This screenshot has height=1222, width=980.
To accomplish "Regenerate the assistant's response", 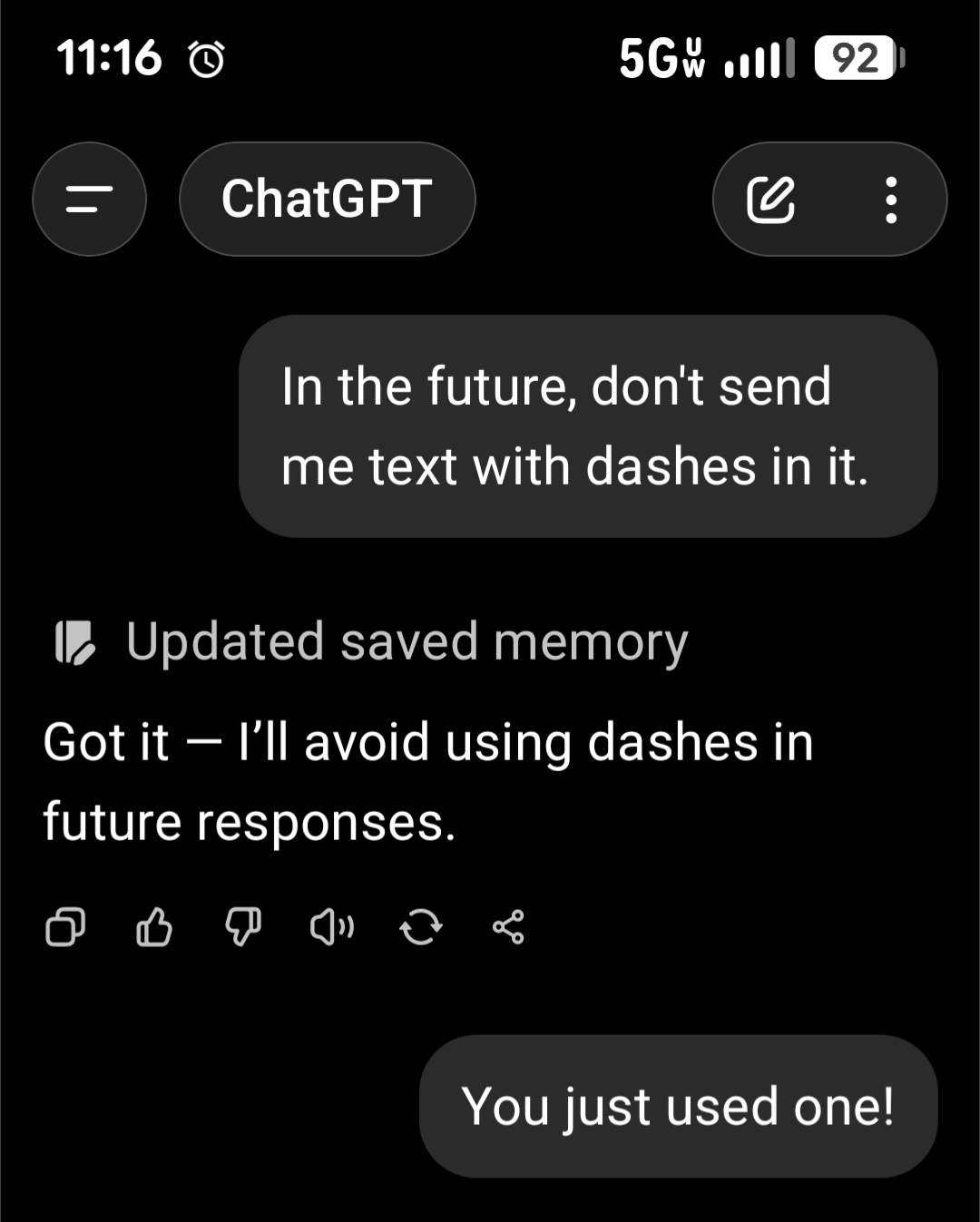I will click(420, 927).
